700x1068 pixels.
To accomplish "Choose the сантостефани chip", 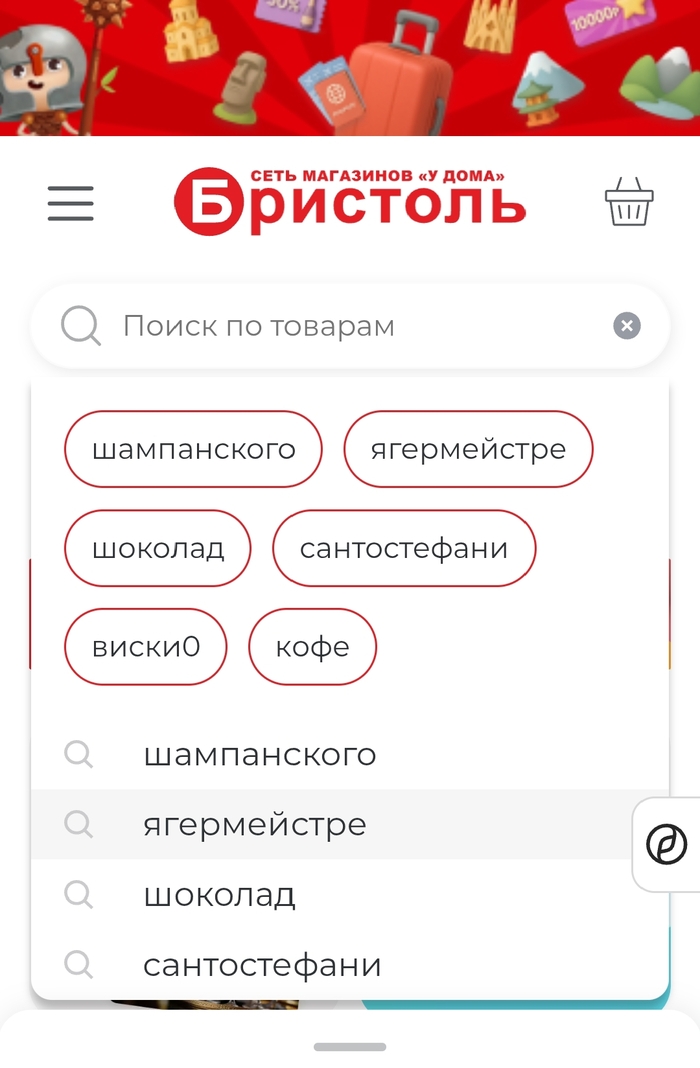I will pyautogui.click(x=404, y=548).
